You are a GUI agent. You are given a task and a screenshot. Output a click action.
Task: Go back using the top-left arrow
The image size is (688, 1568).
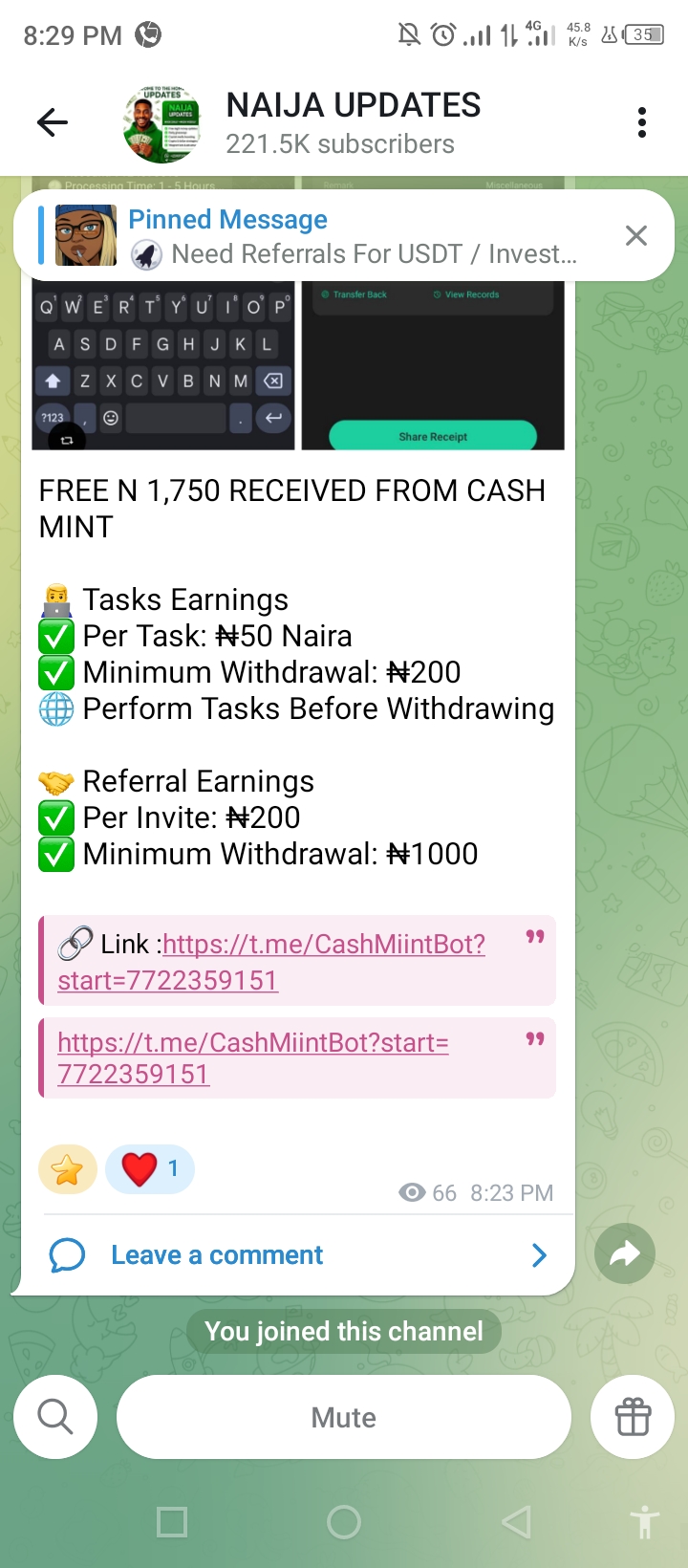point(53,122)
